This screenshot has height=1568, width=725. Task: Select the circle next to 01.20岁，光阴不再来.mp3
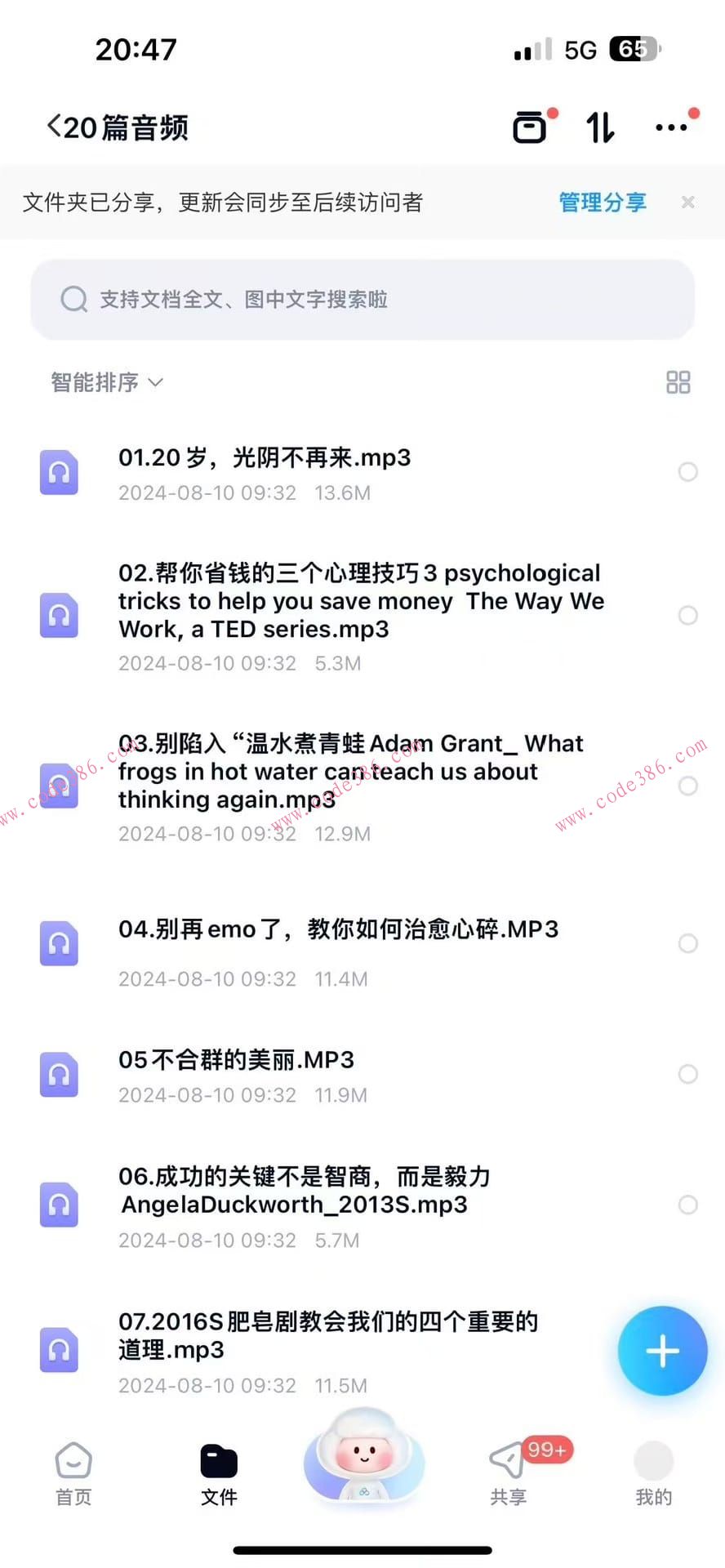click(689, 472)
